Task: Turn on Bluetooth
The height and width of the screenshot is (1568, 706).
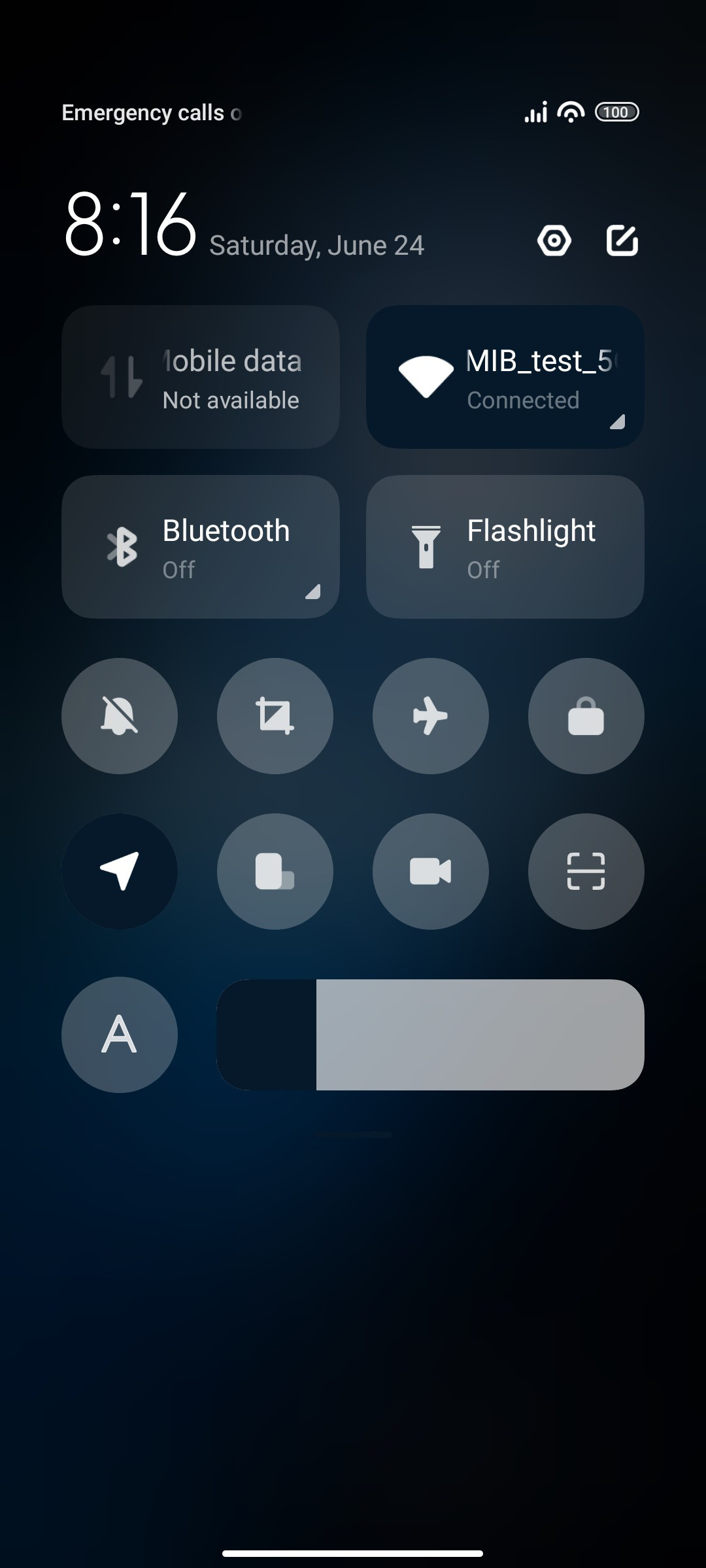Action: point(201,547)
